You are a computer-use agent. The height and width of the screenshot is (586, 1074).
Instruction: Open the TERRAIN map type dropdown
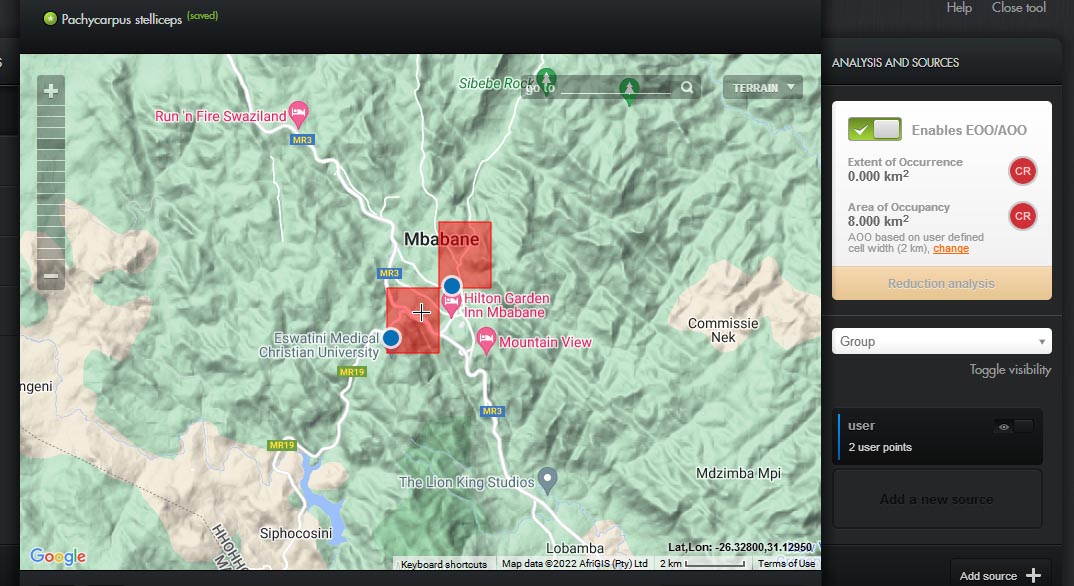pos(764,88)
